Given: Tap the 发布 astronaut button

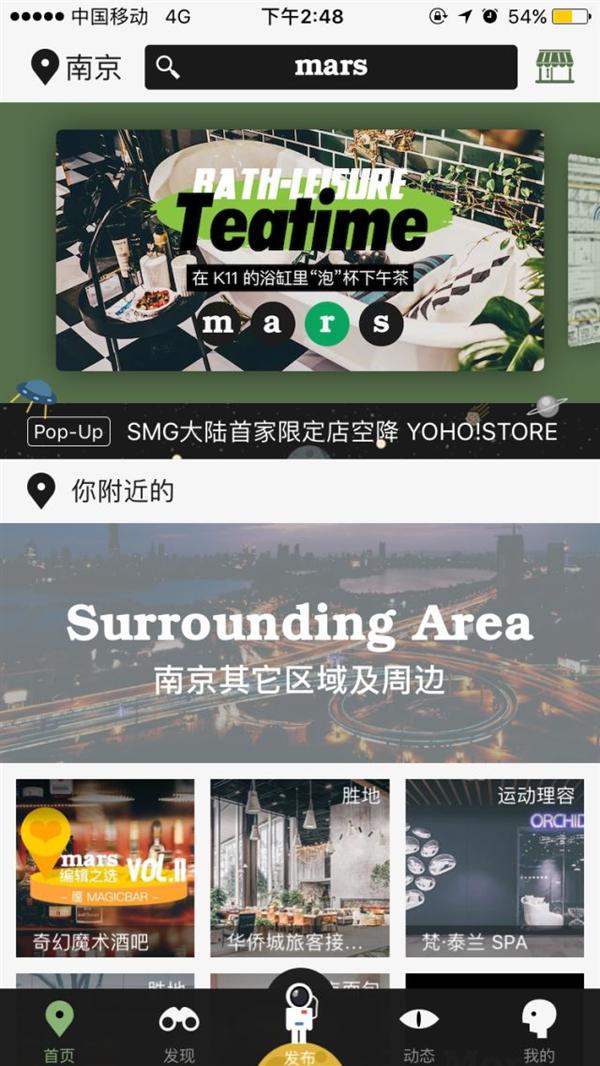Looking at the screenshot, I should click(x=300, y=1020).
